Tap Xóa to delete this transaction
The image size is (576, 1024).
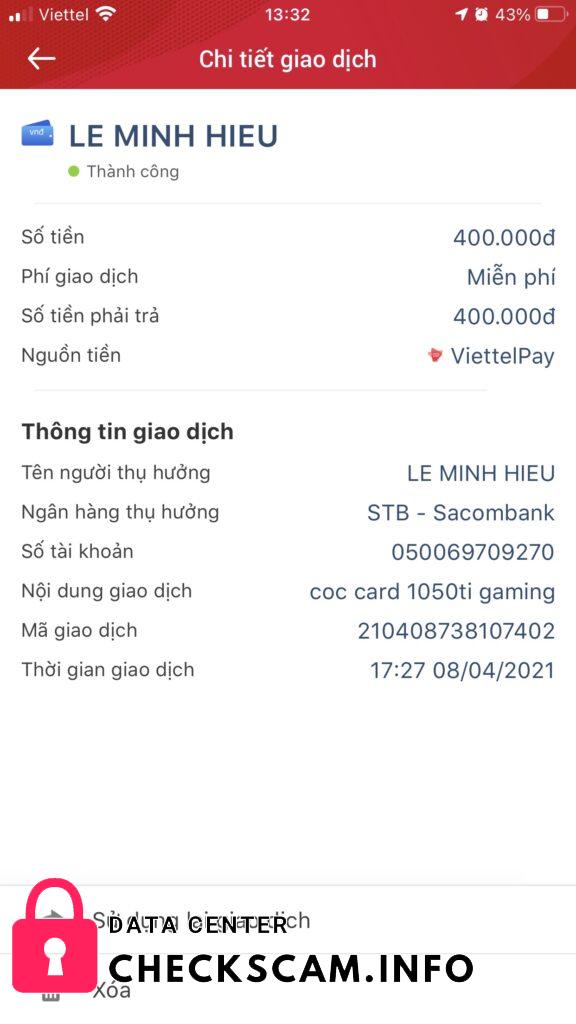[x=287, y=989]
